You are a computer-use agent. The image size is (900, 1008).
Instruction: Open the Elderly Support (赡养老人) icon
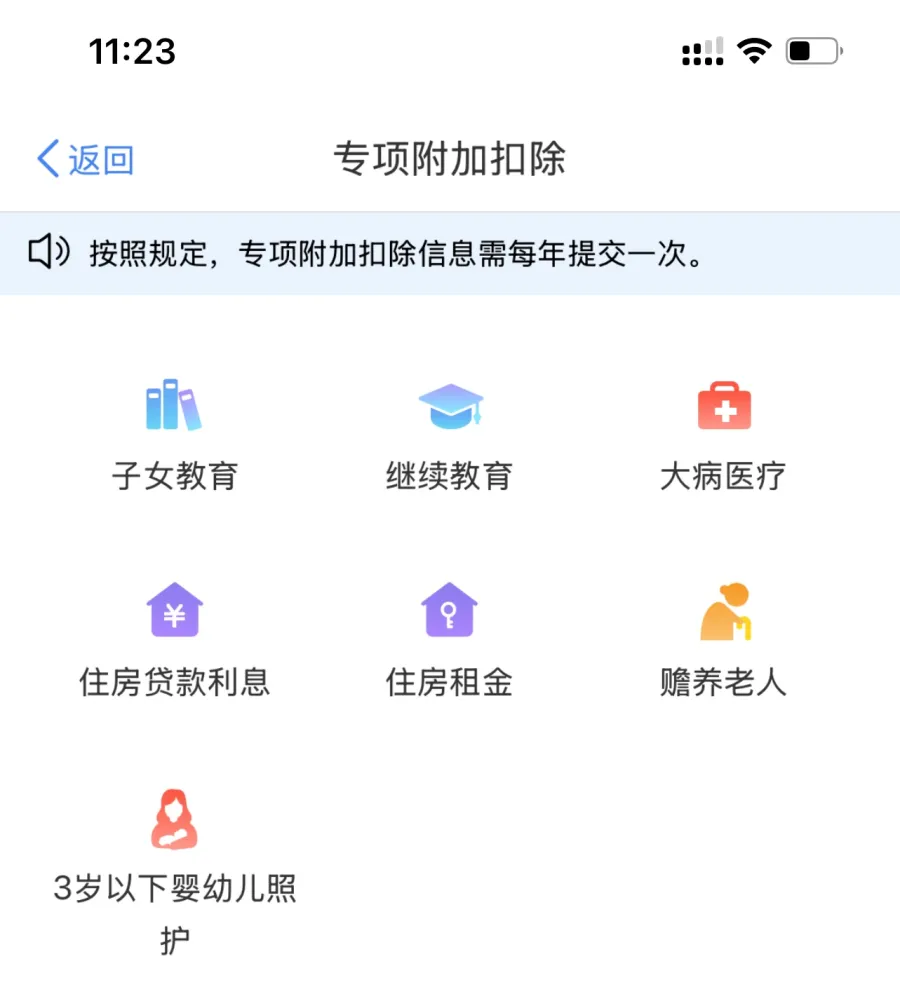click(x=725, y=609)
